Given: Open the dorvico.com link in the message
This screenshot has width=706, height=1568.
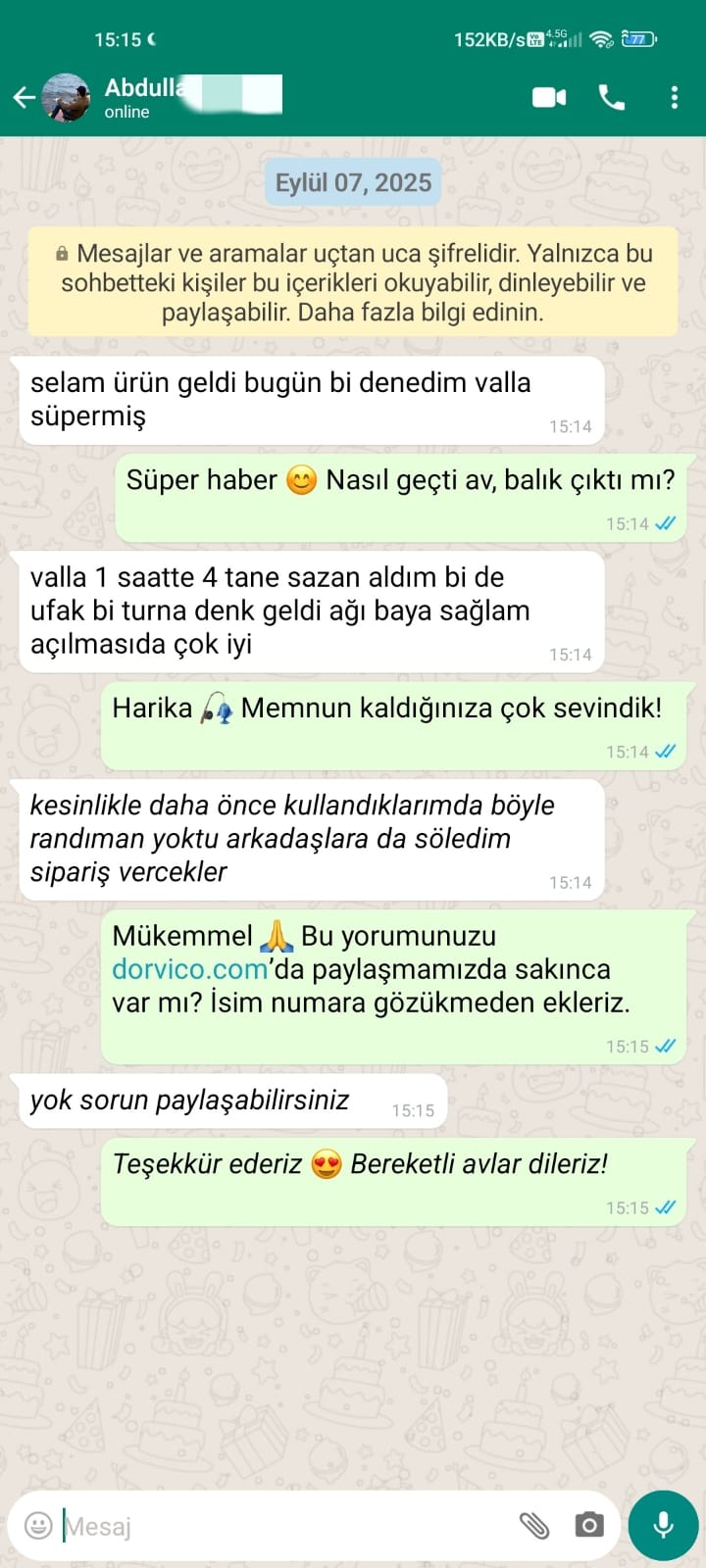Looking at the screenshot, I should tap(189, 969).
